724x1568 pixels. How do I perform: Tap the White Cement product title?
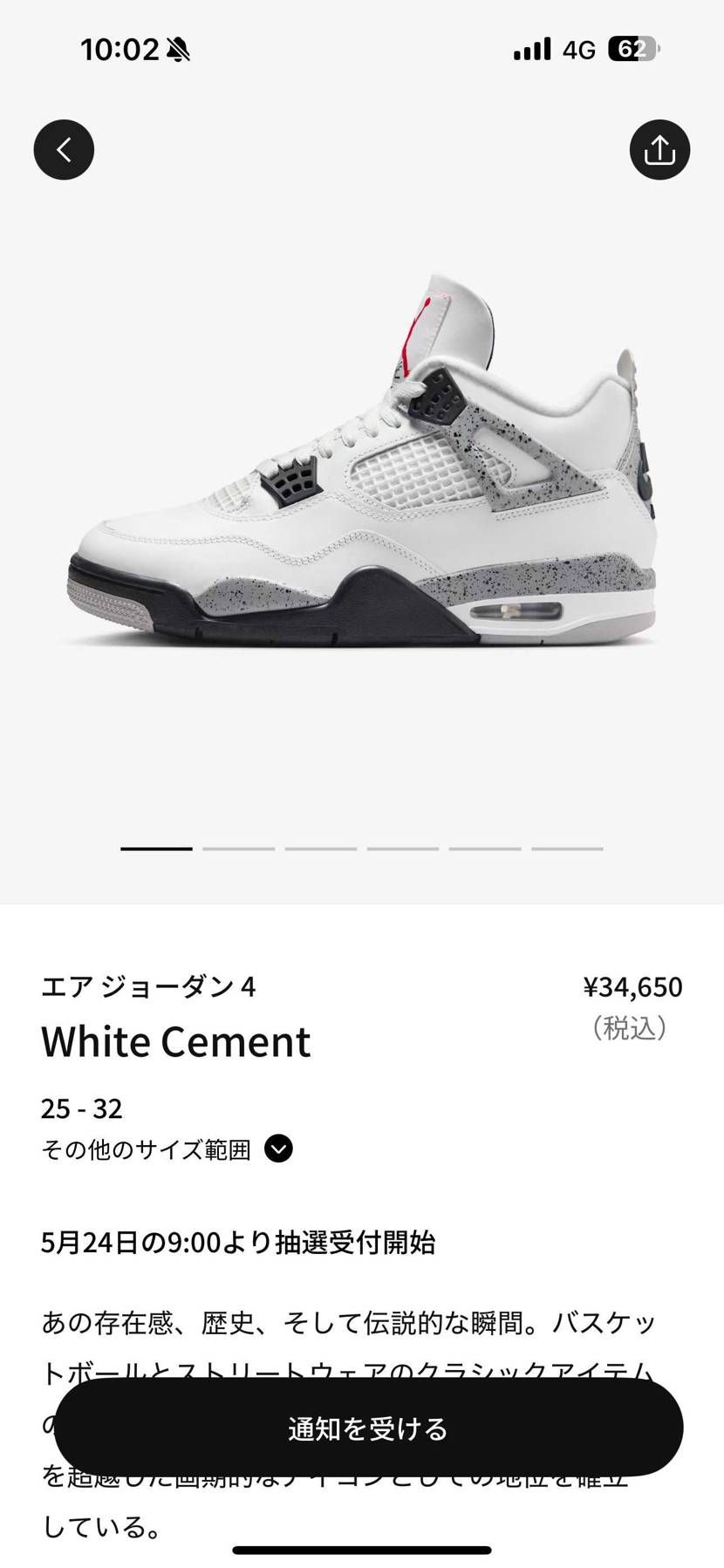tap(176, 1041)
